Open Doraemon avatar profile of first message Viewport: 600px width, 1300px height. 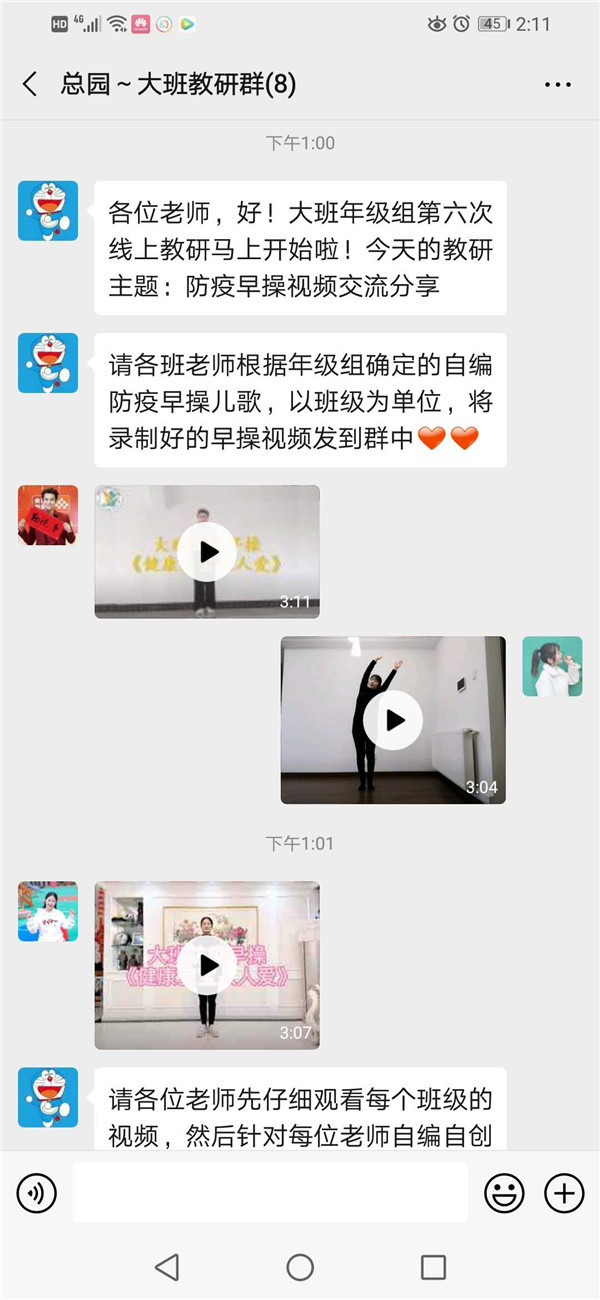click(48, 211)
